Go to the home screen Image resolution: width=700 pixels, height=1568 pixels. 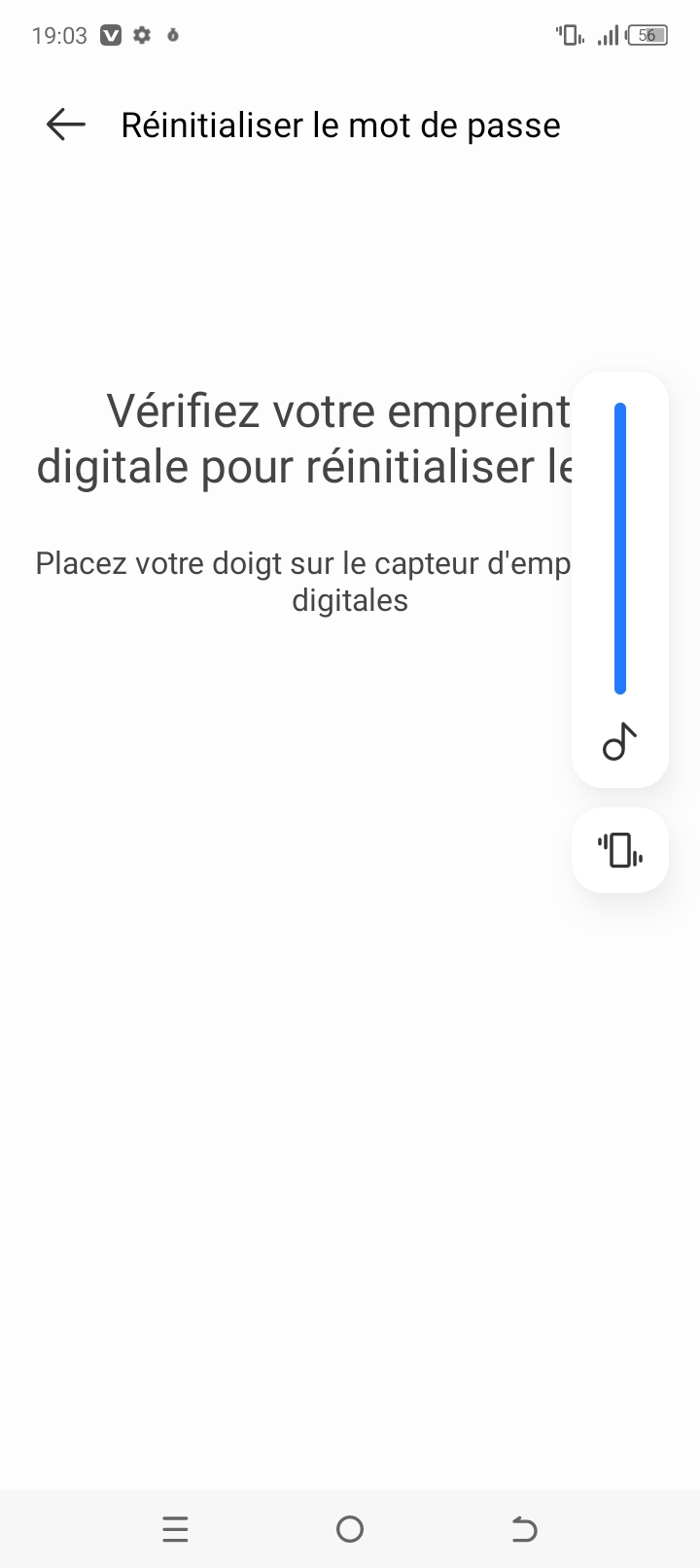(350, 1529)
